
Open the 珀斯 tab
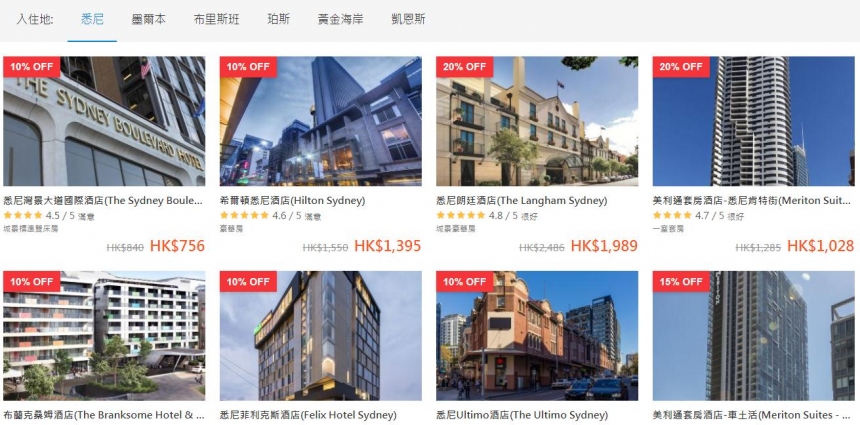tap(279, 19)
